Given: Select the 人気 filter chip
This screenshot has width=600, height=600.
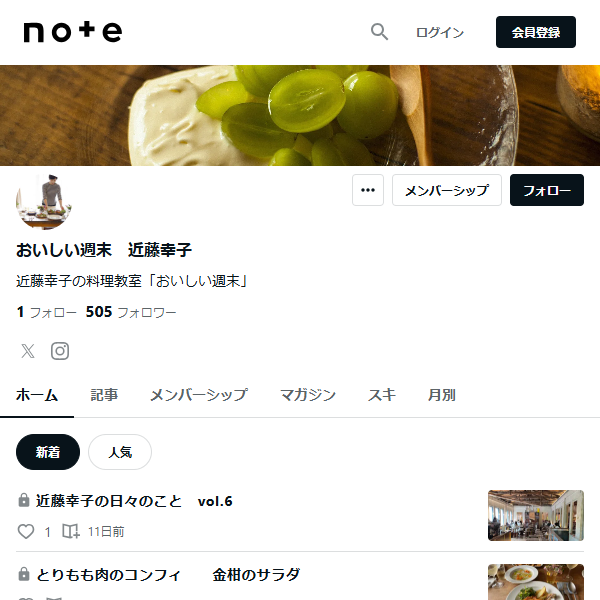Looking at the screenshot, I should (x=120, y=452).
